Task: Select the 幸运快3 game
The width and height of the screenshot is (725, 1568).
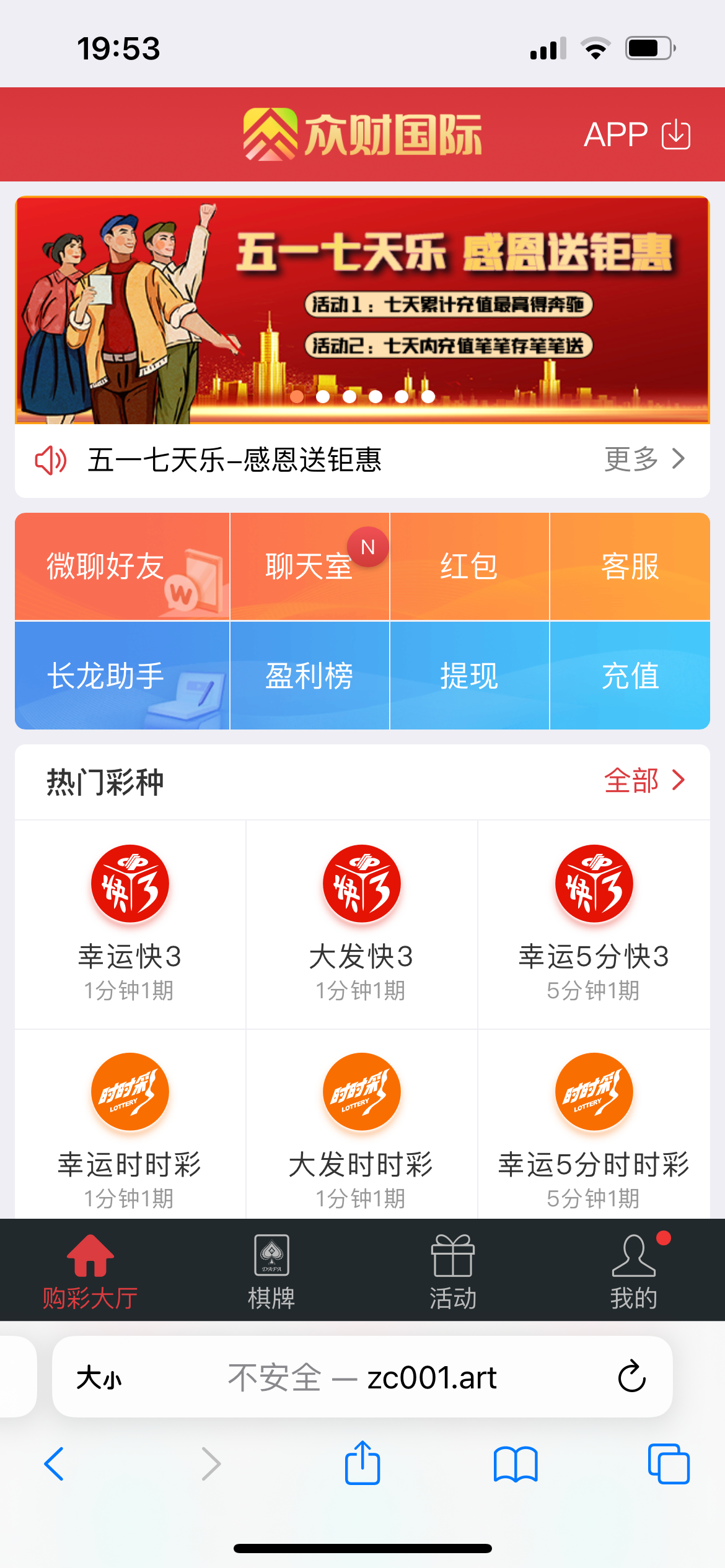Action: pyautogui.click(x=130, y=923)
